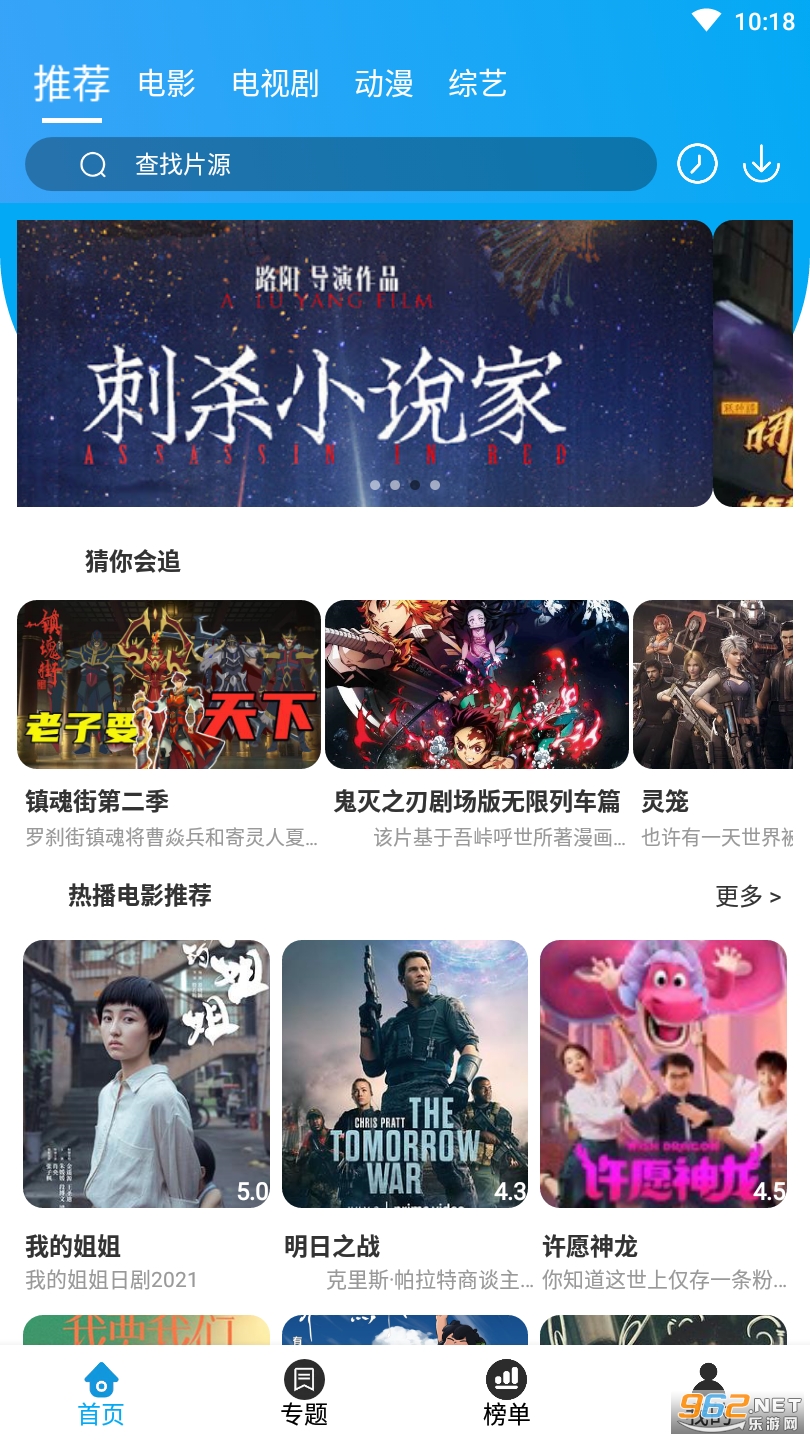Viewport: 810px width, 1440px height.
Task: Tap the 首页 home tab
Action: (101, 1396)
